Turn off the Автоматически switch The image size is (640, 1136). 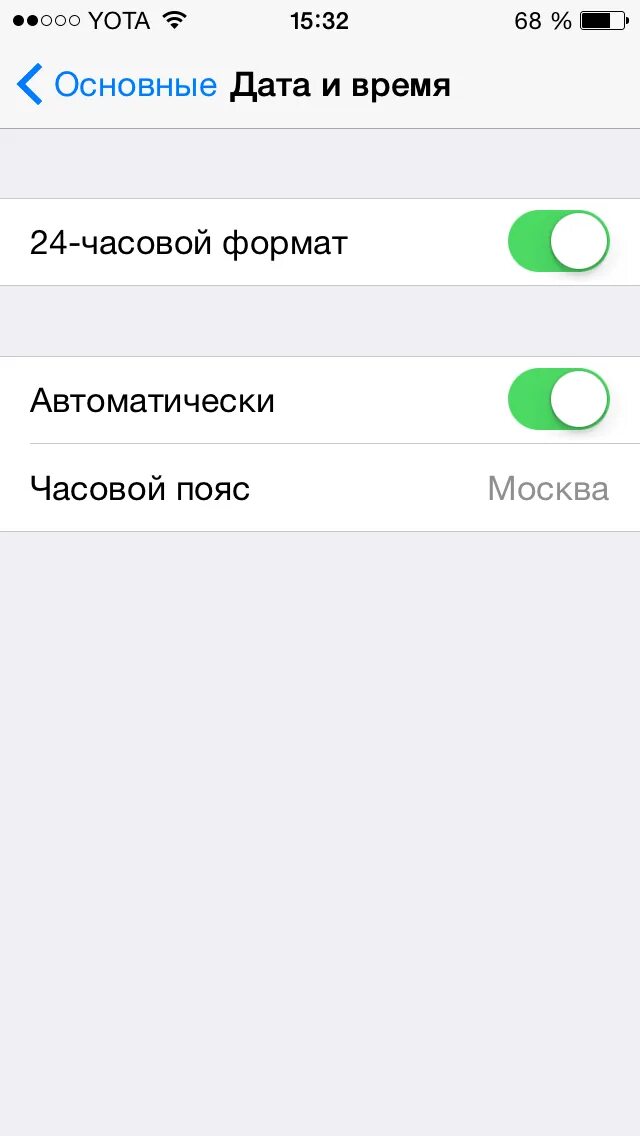coord(558,400)
